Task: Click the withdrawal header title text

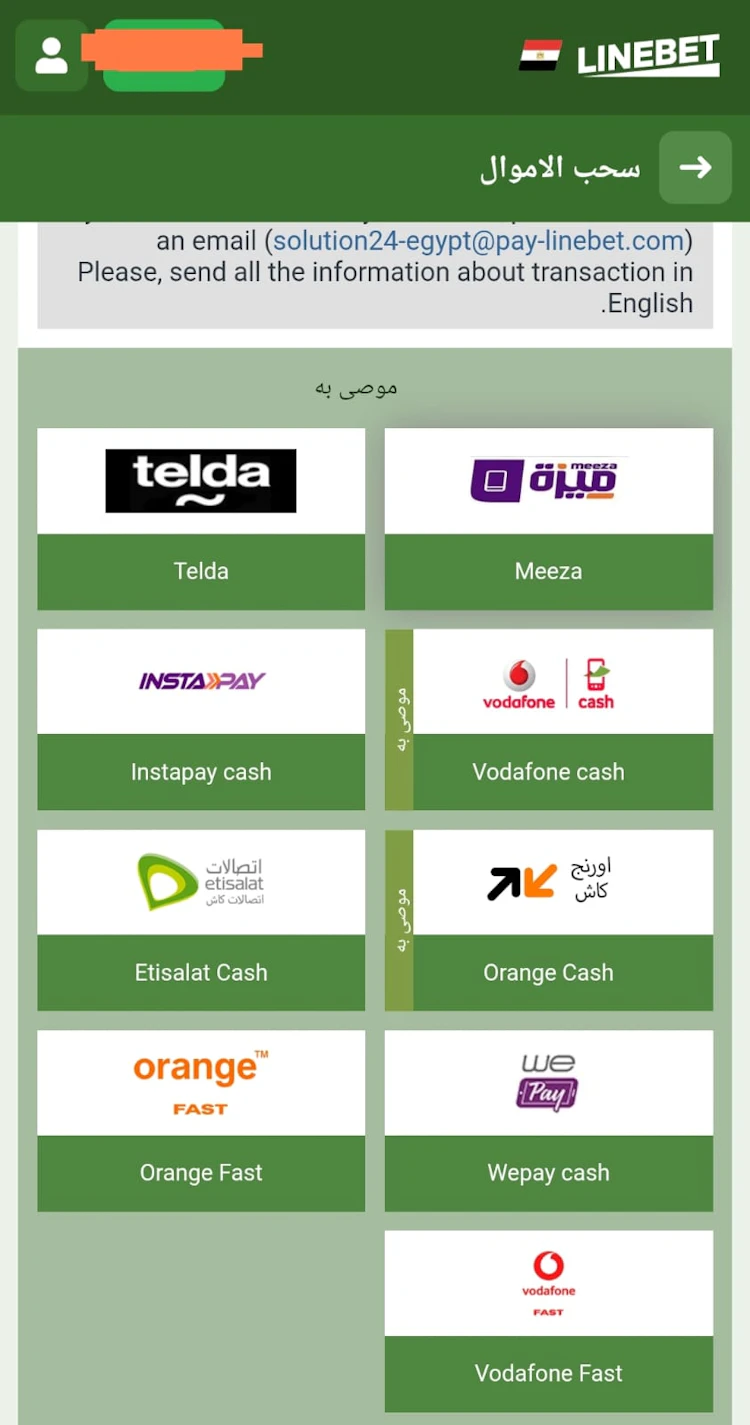Action: click(558, 168)
